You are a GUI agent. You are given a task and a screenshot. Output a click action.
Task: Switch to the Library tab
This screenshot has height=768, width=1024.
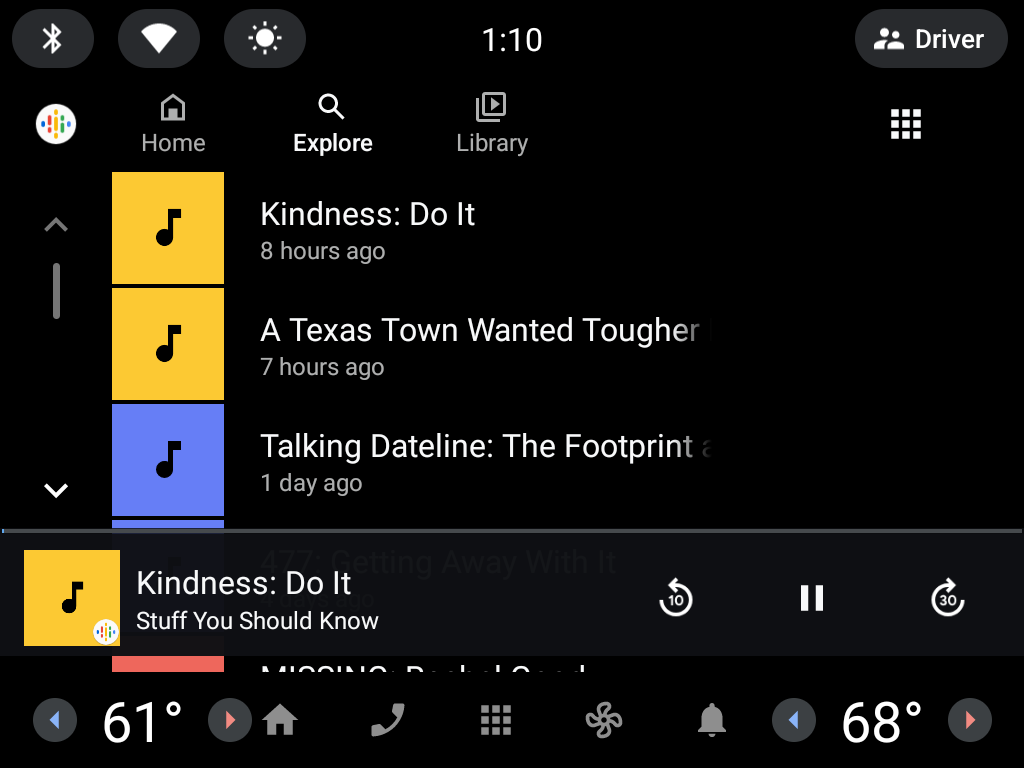coord(491,124)
